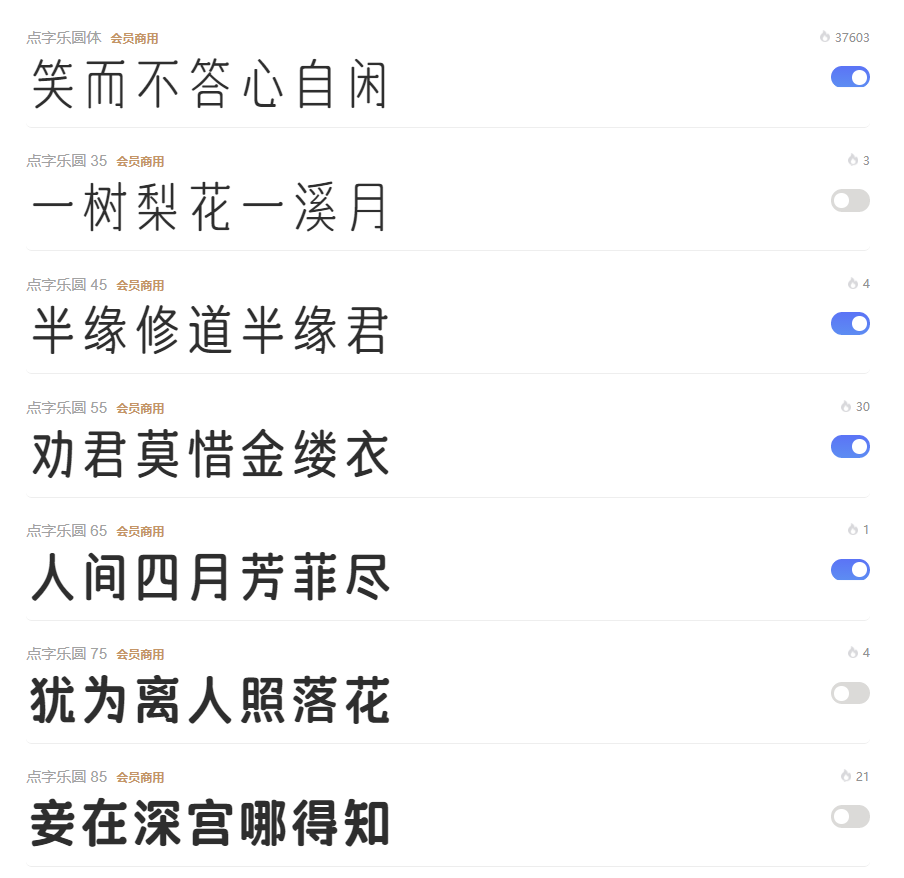Viewport: 904px width, 878px height.
Task: Turn off the 点字乐圆 45 toggle
Action: tap(850, 323)
